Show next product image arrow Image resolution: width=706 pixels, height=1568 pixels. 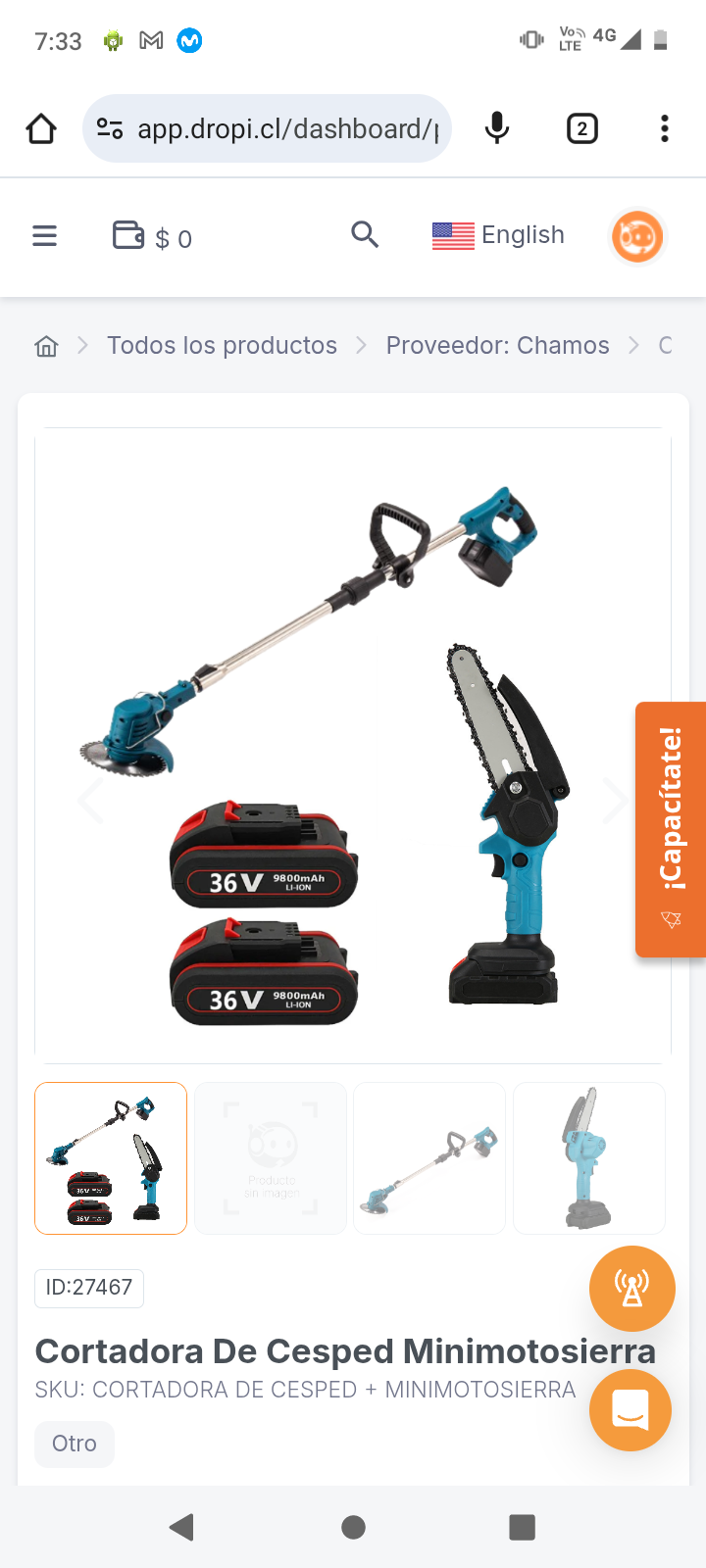coord(616,801)
